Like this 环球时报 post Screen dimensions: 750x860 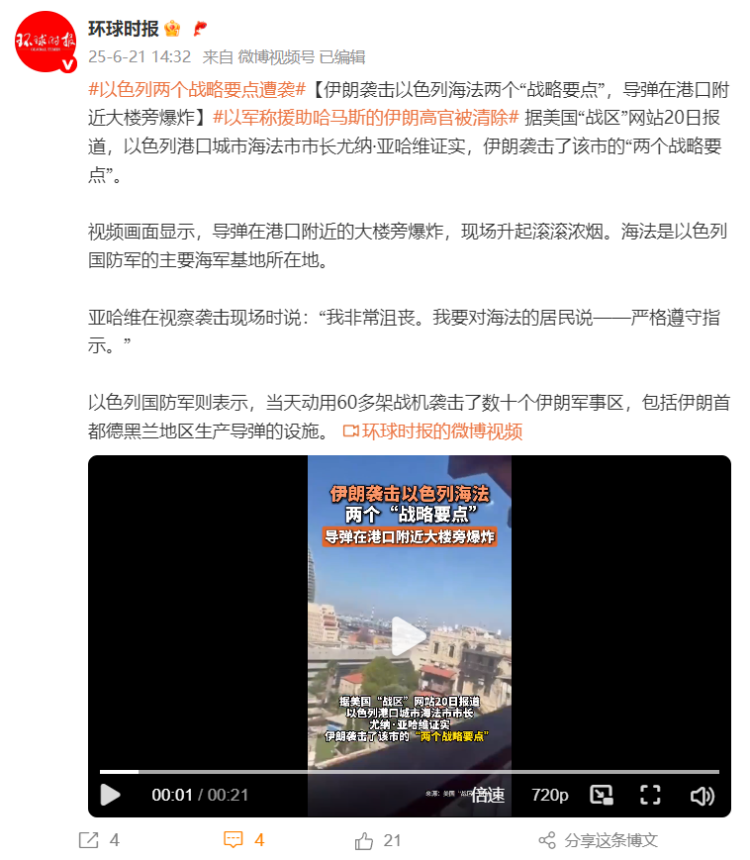click(378, 840)
